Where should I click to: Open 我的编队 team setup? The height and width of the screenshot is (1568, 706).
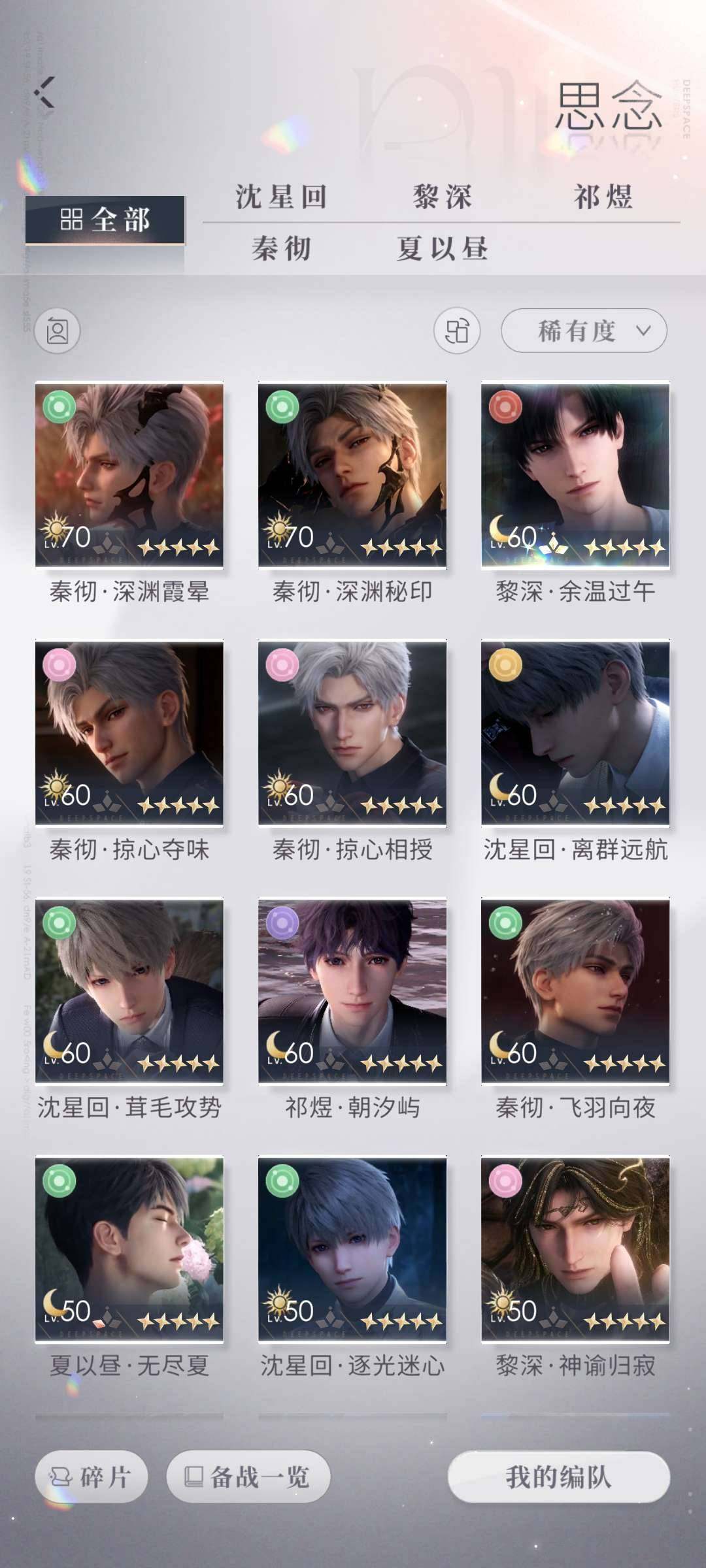tap(558, 1477)
